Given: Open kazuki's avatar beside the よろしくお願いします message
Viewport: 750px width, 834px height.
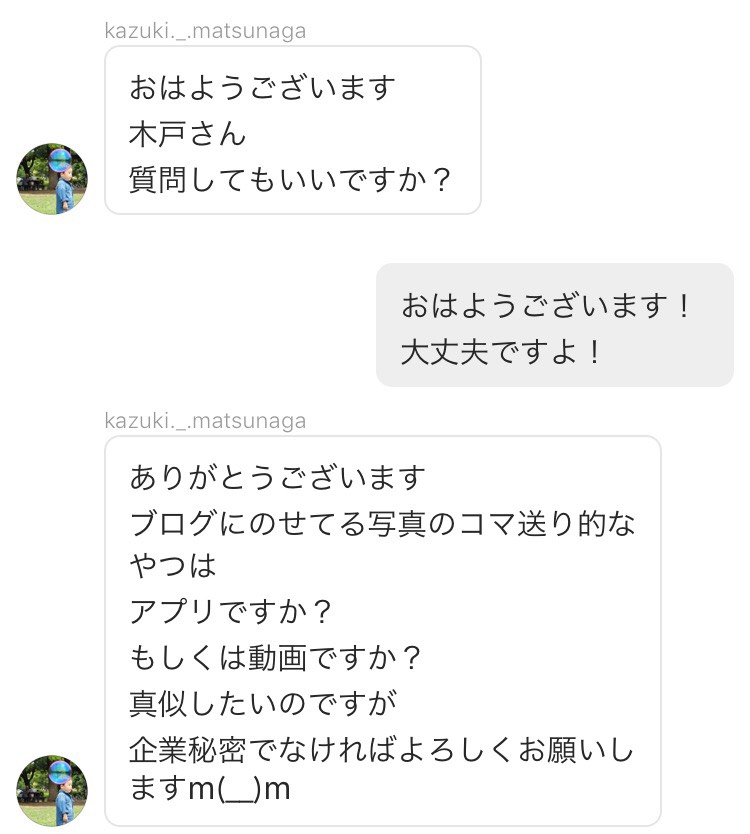Looking at the screenshot, I should [52, 790].
